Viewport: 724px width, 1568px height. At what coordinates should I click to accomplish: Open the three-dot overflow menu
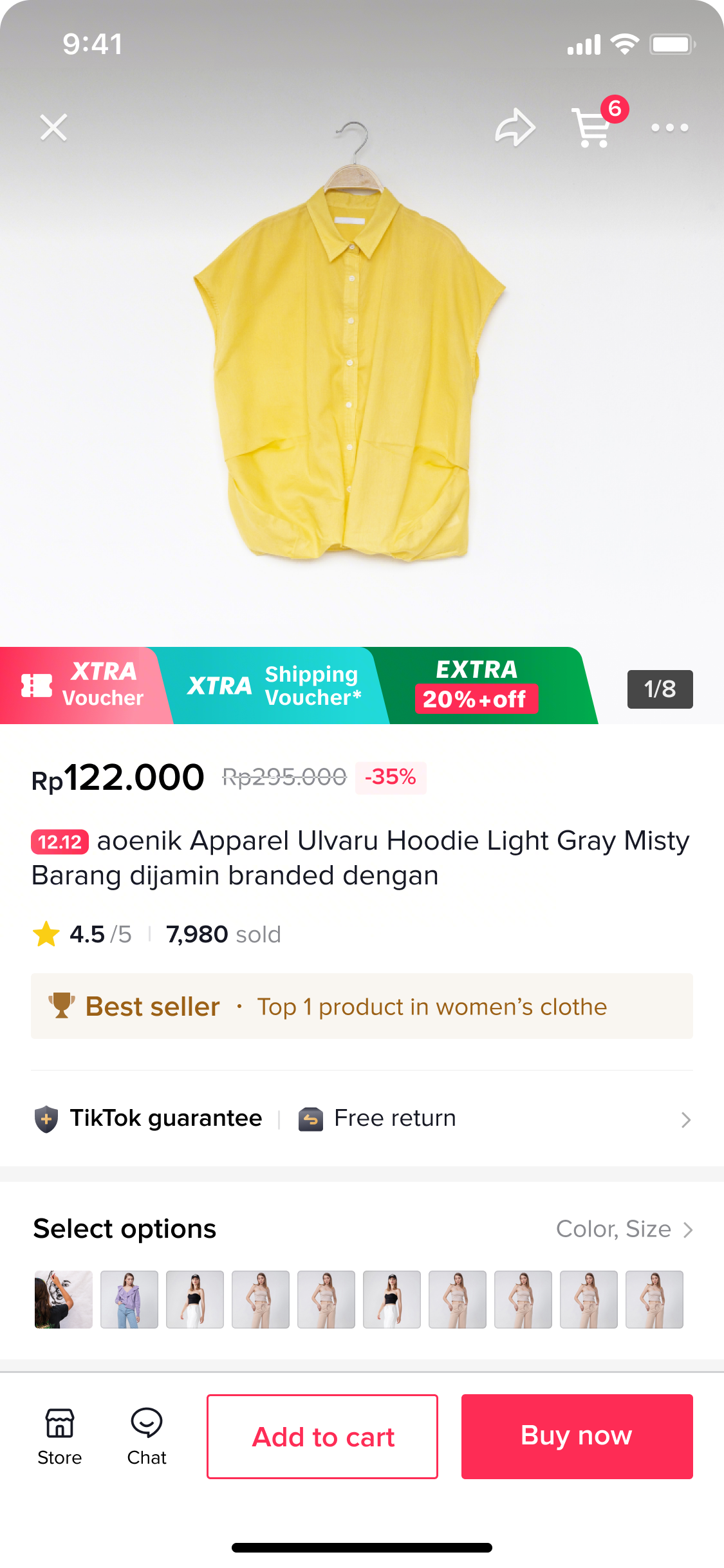click(669, 127)
